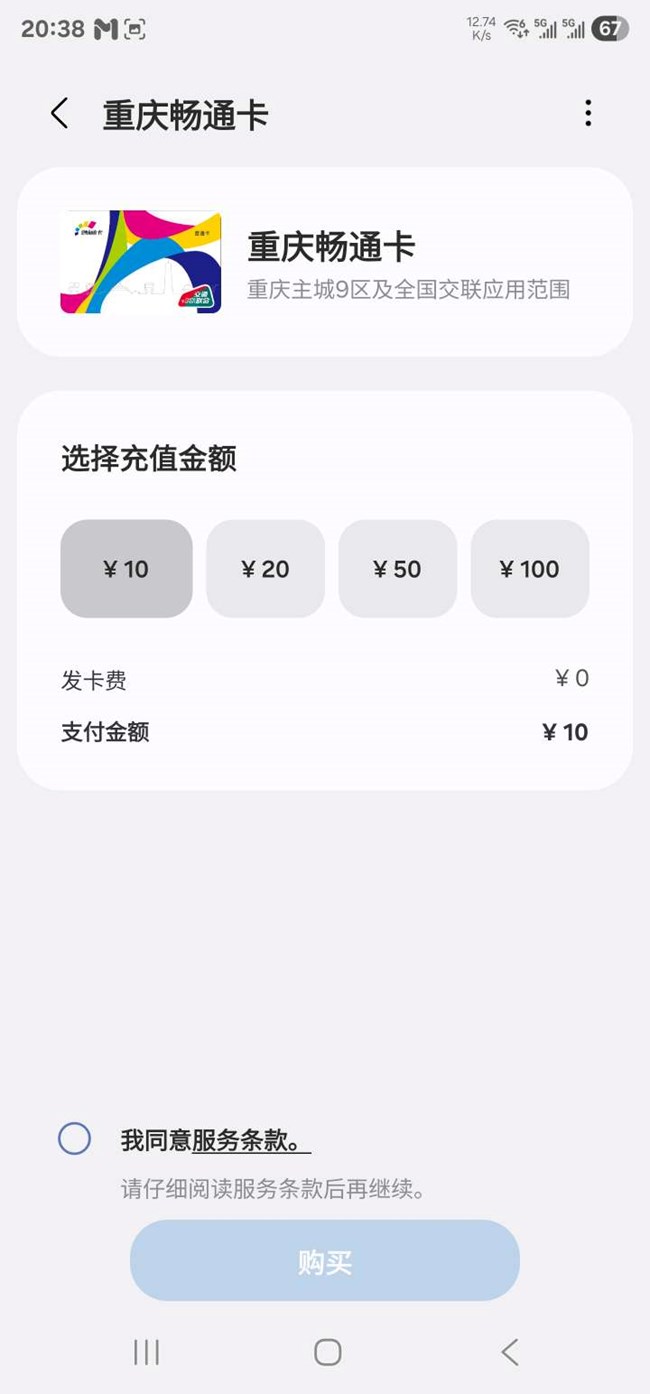Tap the 购买 button

[325, 1261]
